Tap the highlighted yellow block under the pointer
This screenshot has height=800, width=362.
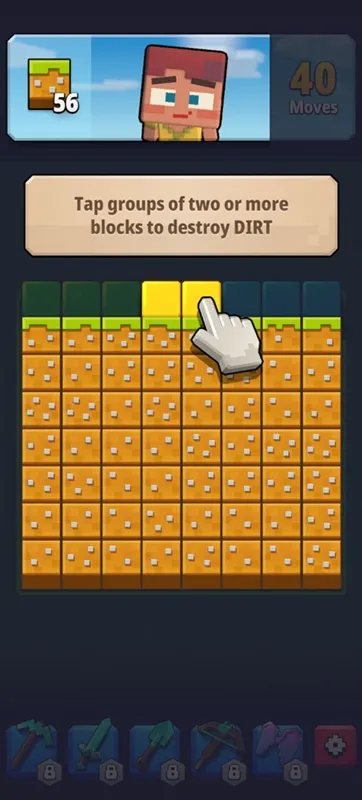tap(201, 299)
